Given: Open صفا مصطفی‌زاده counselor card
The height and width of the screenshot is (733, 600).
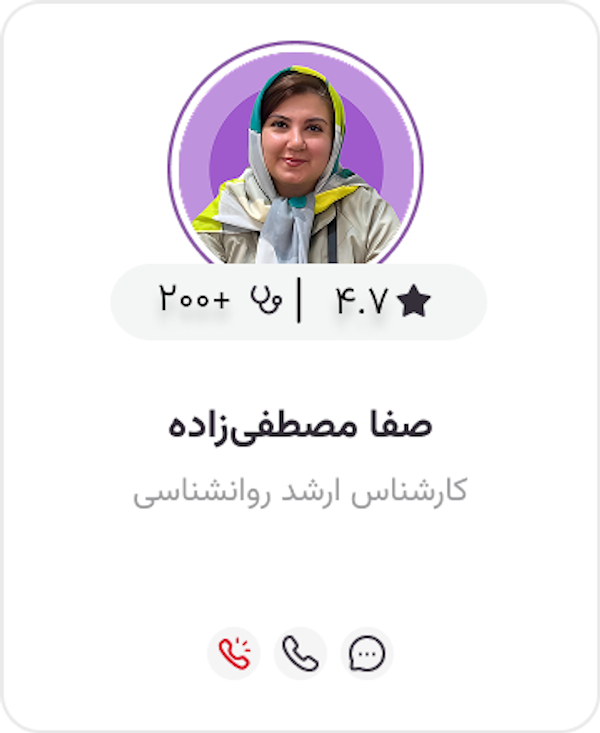Looking at the screenshot, I should [300, 425].
